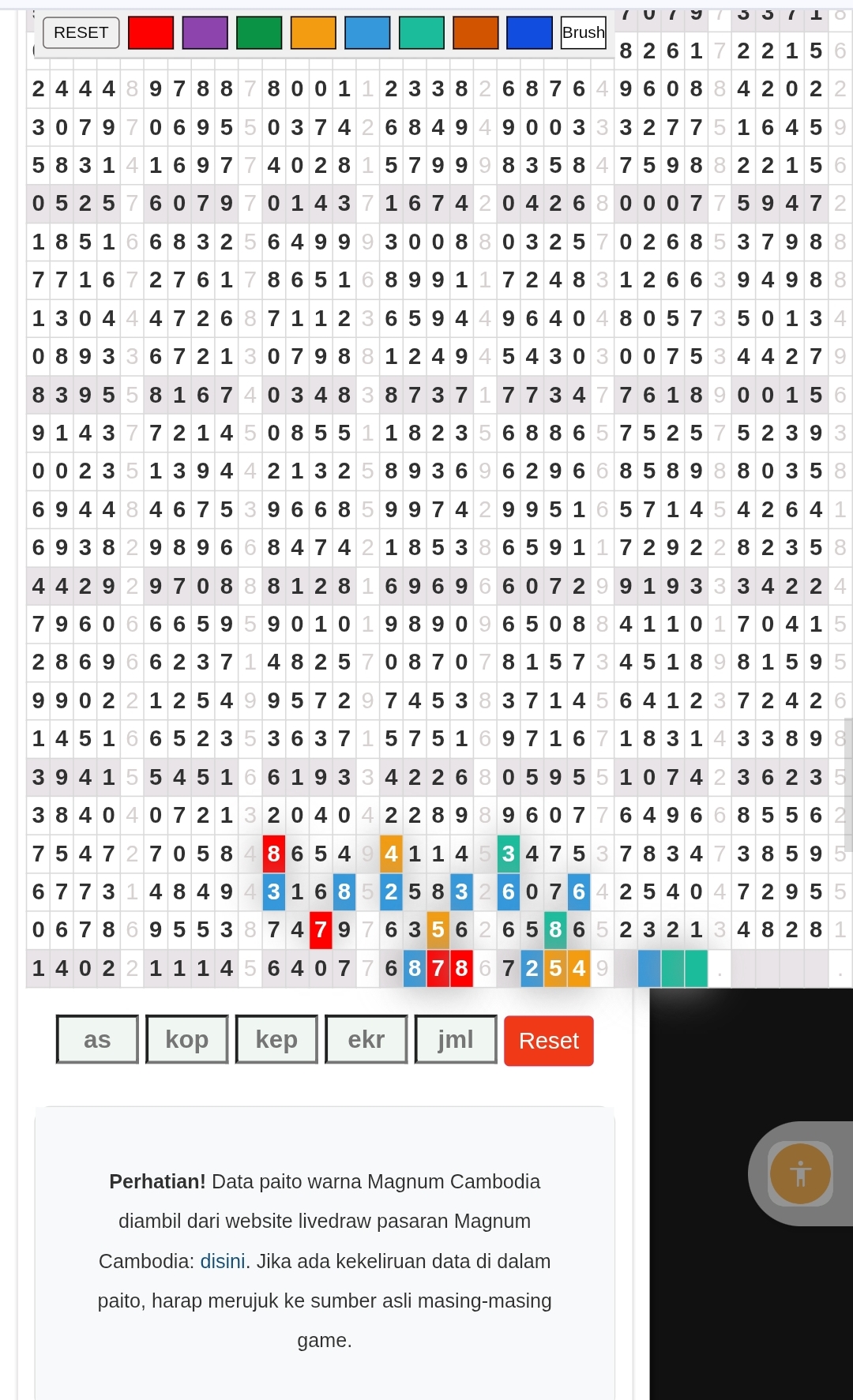
Task: Choose the purple color swatch
Action: [205, 32]
